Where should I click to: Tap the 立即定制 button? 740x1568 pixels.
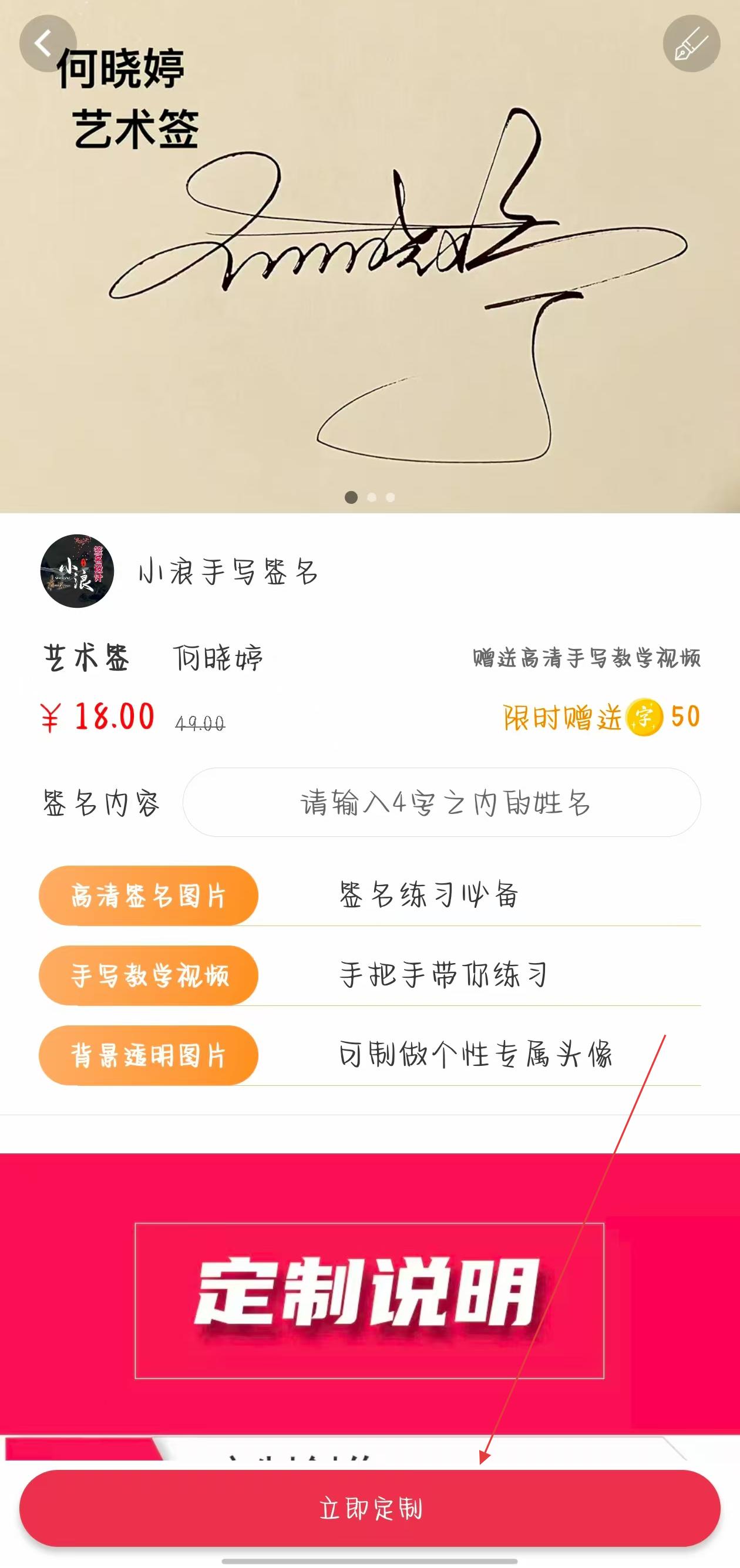pyautogui.click(x=370, y=1508)
